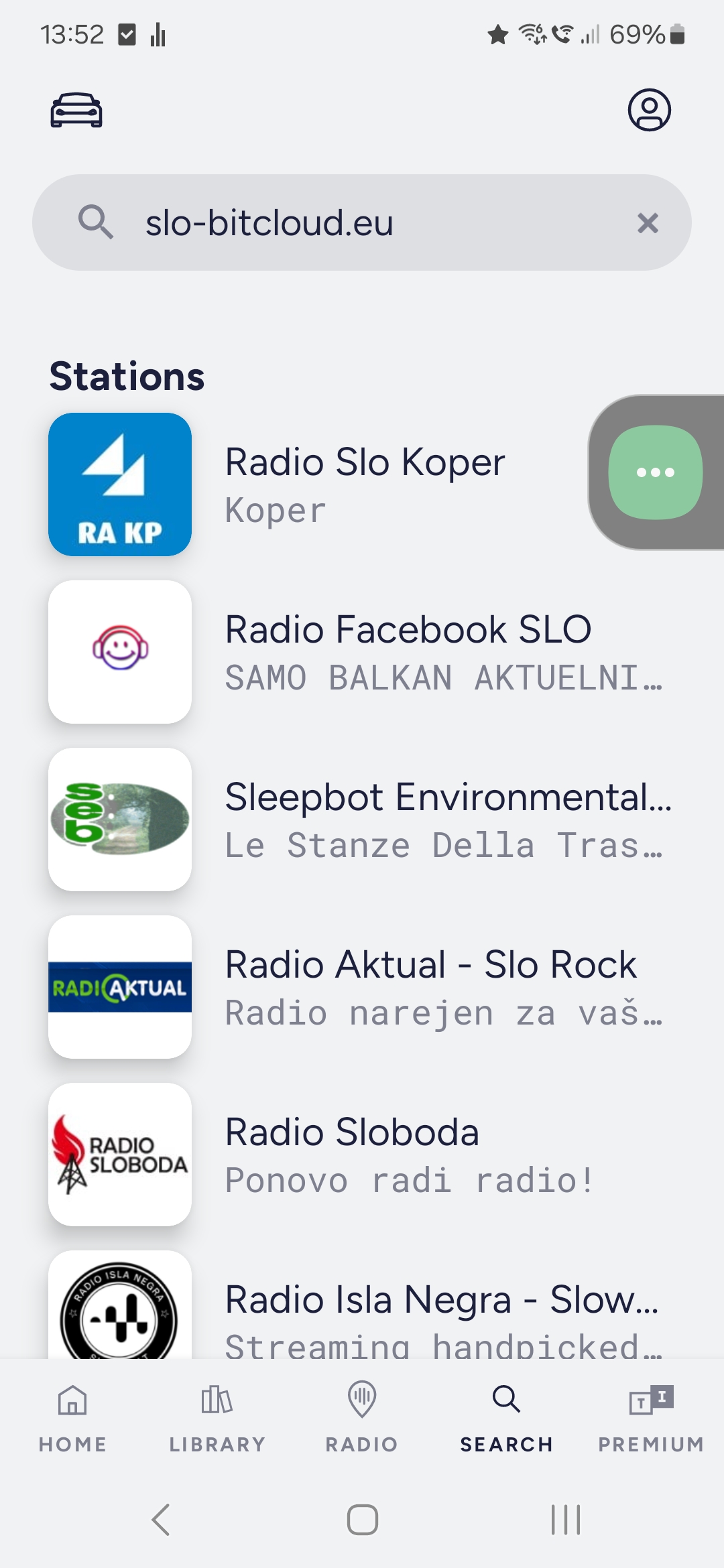Play Radio Facebook SLO station
The height and width of the screenshot is (1568, 724).
coord(408,651)
